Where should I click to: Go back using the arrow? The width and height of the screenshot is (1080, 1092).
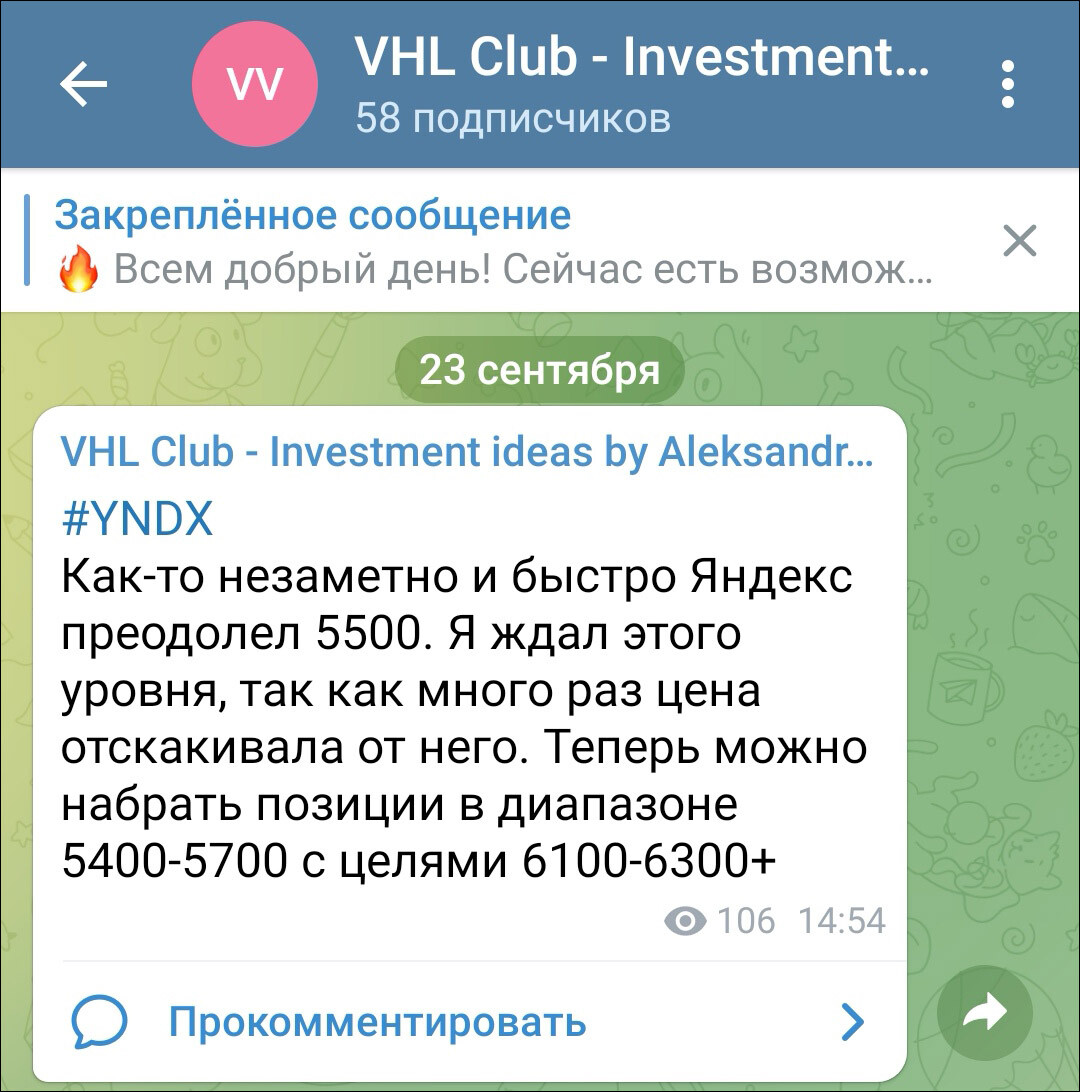[84, 85]
